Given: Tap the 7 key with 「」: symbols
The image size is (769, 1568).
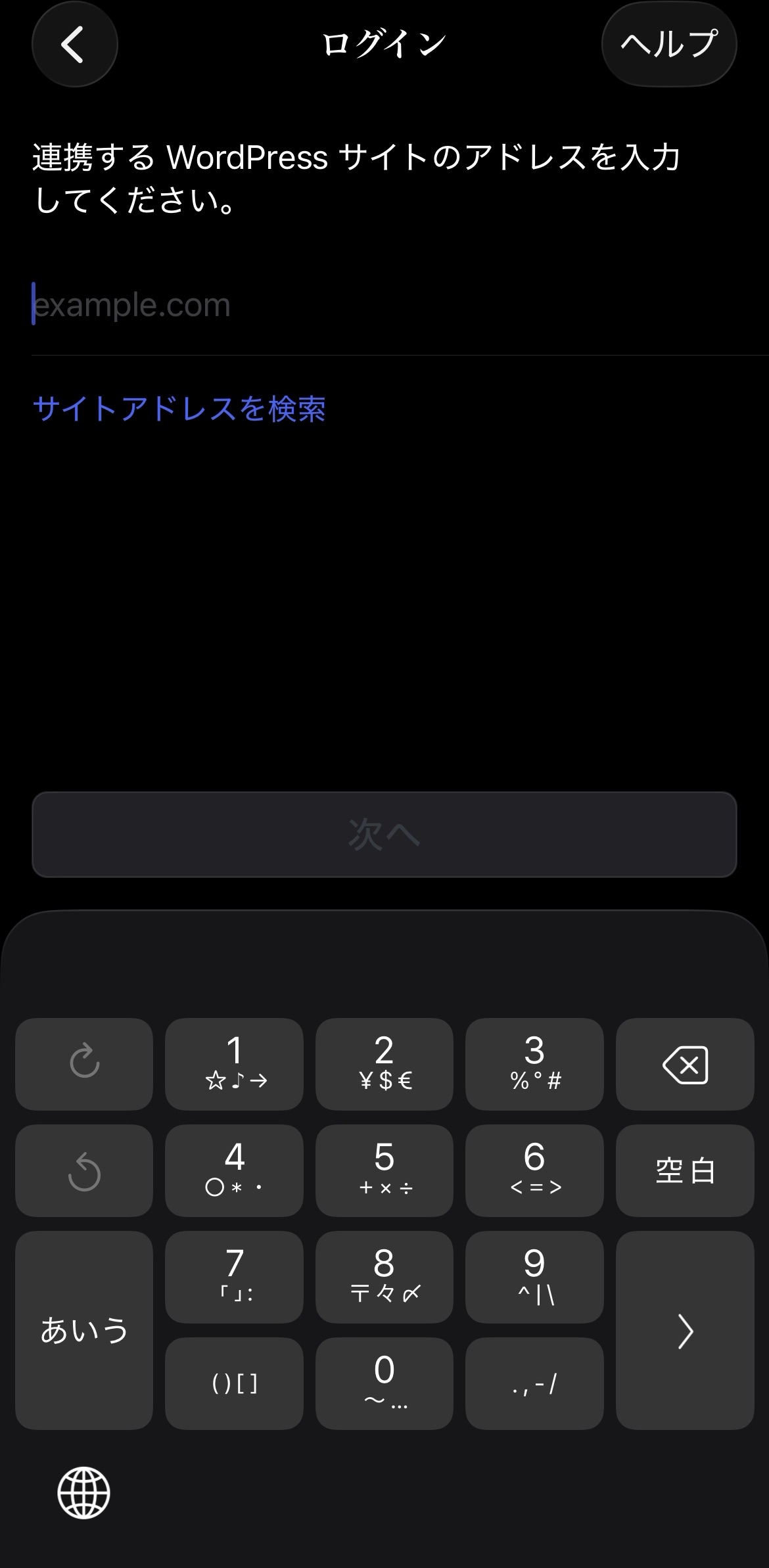Looking at the screenshot, I should [234, 1277].
